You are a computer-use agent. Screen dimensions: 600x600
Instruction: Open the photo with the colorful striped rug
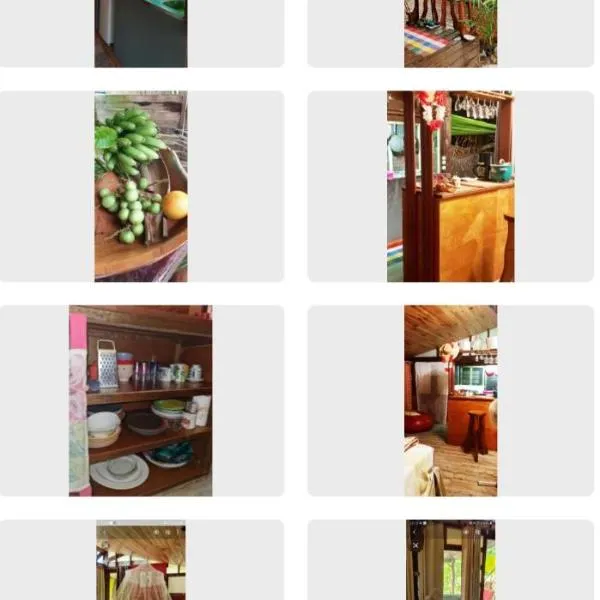click(x=450, y=34)
